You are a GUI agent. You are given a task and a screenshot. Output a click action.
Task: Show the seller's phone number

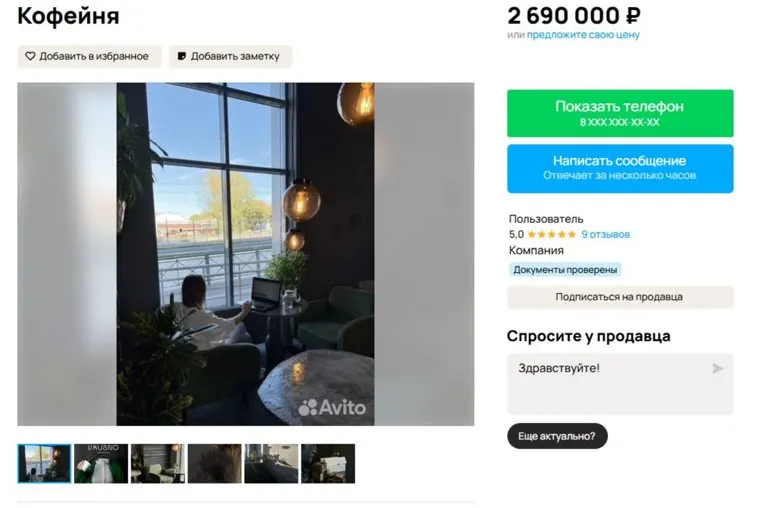(x=619, y=113)
